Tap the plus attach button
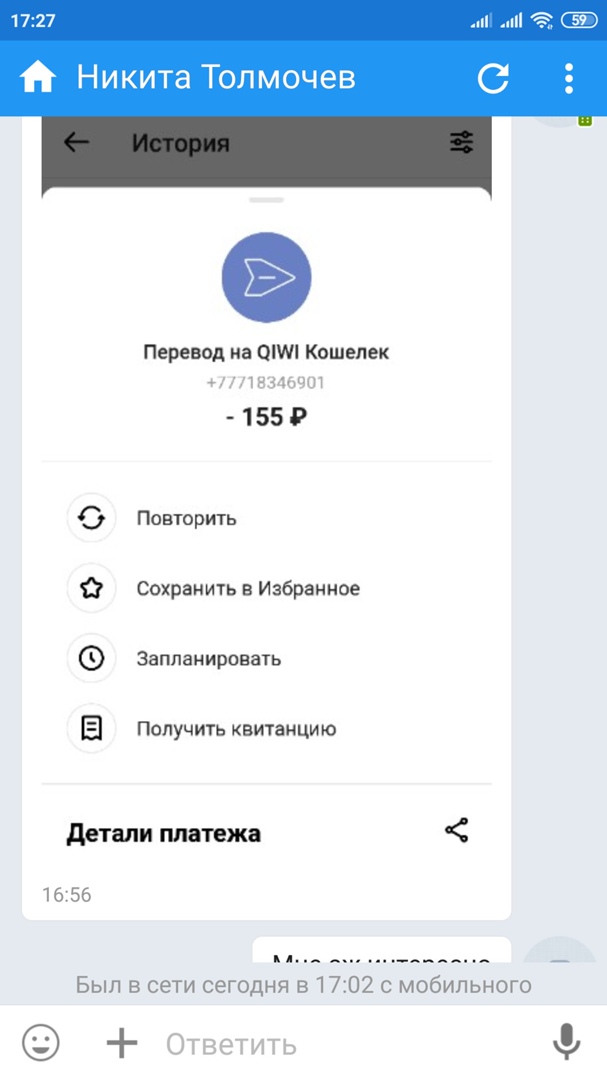The width and height of the screenshot is (607, 1080). pos(122,1043)
